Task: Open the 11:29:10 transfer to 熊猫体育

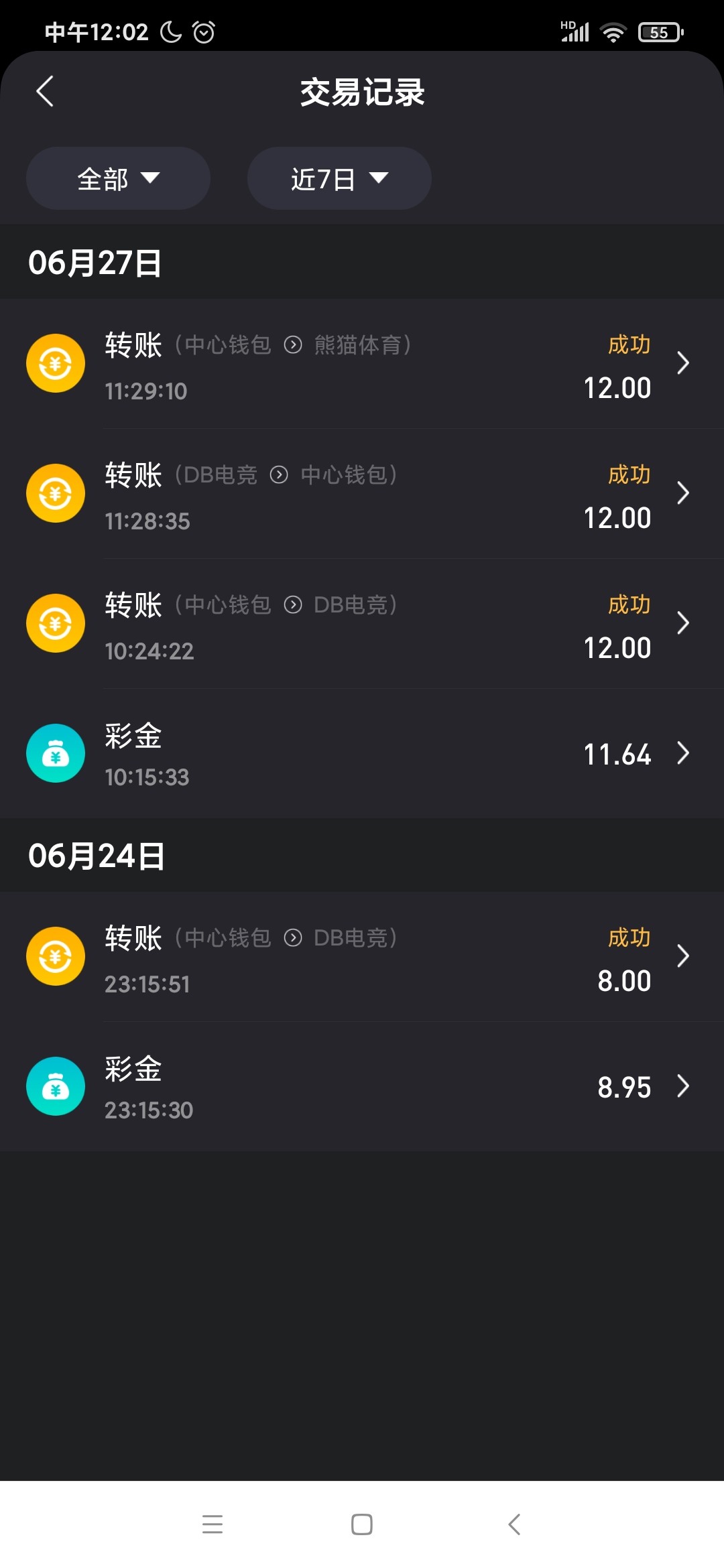Action: point(362,364)
